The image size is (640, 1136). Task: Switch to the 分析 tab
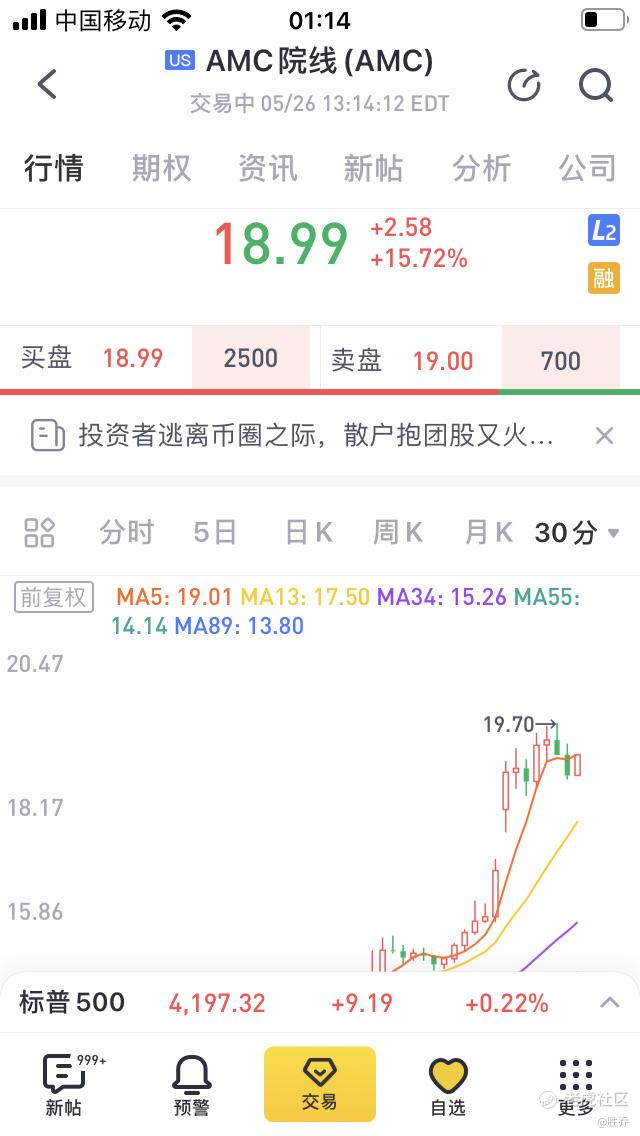coord(481,168)
